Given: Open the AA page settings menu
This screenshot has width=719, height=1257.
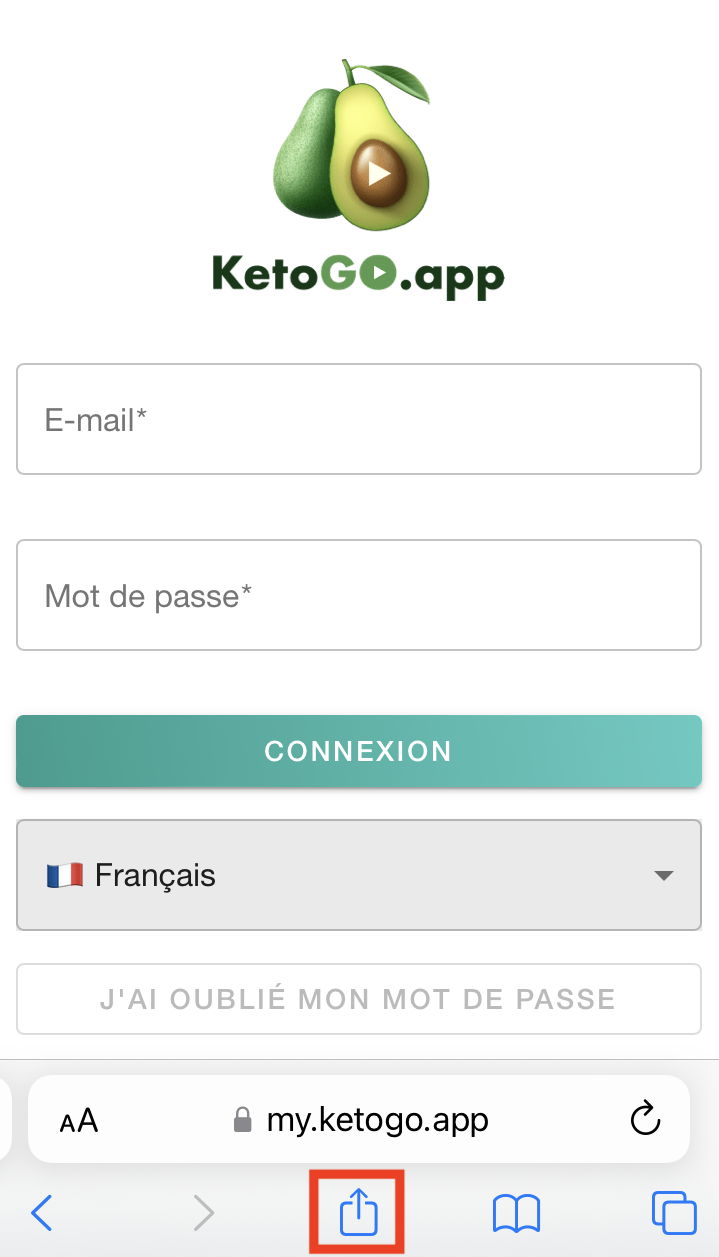Looking at the screenshot, I should 79,1120.
